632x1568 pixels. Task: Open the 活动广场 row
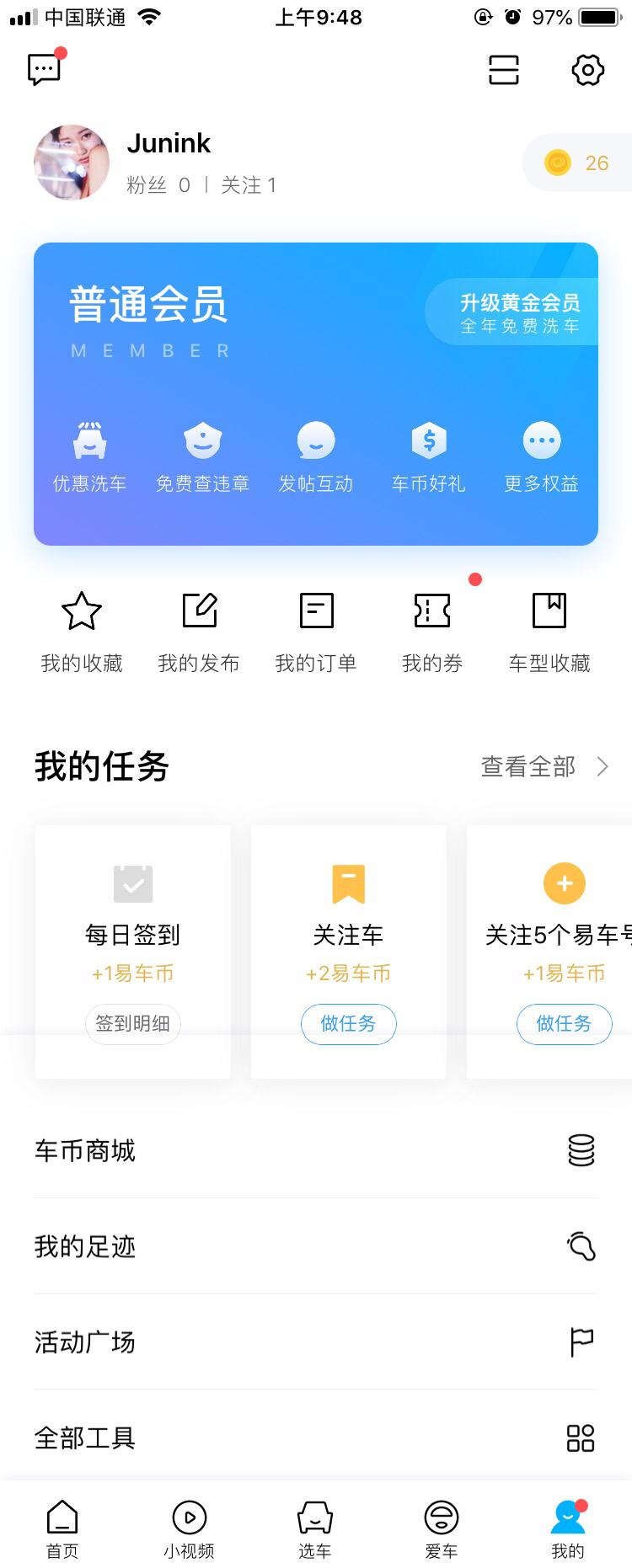click(316, 1341)
